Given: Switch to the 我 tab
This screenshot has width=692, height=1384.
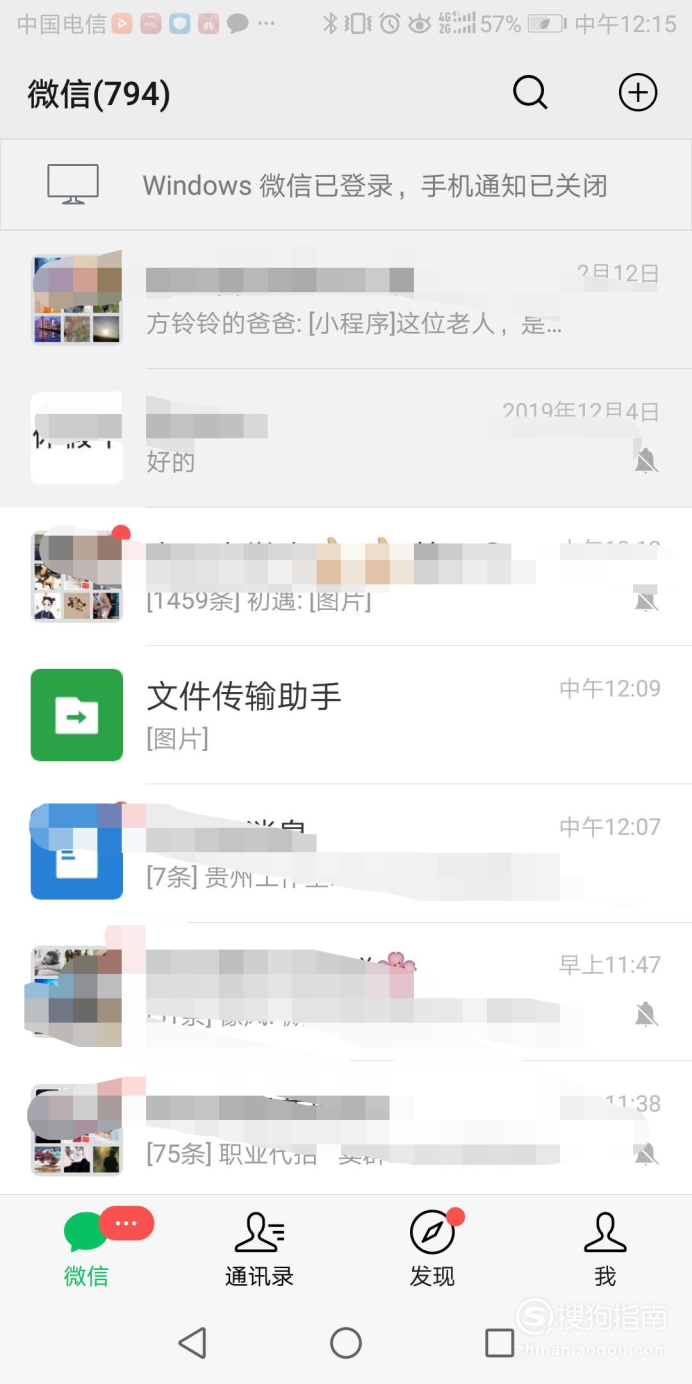Looking at the screenshot, I should click(605, 1248).
